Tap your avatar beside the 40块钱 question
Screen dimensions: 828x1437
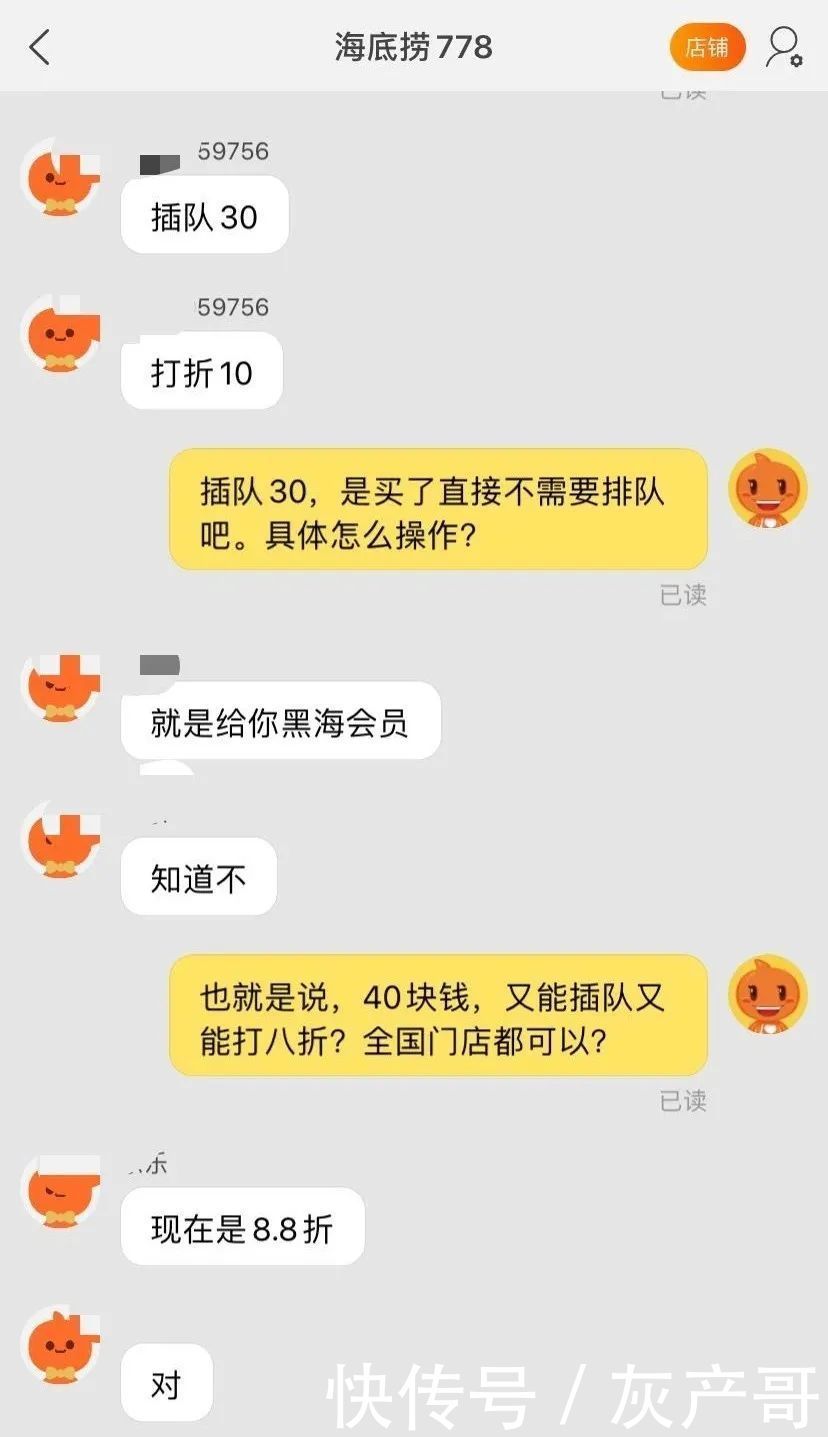click(x=768, y=995)
